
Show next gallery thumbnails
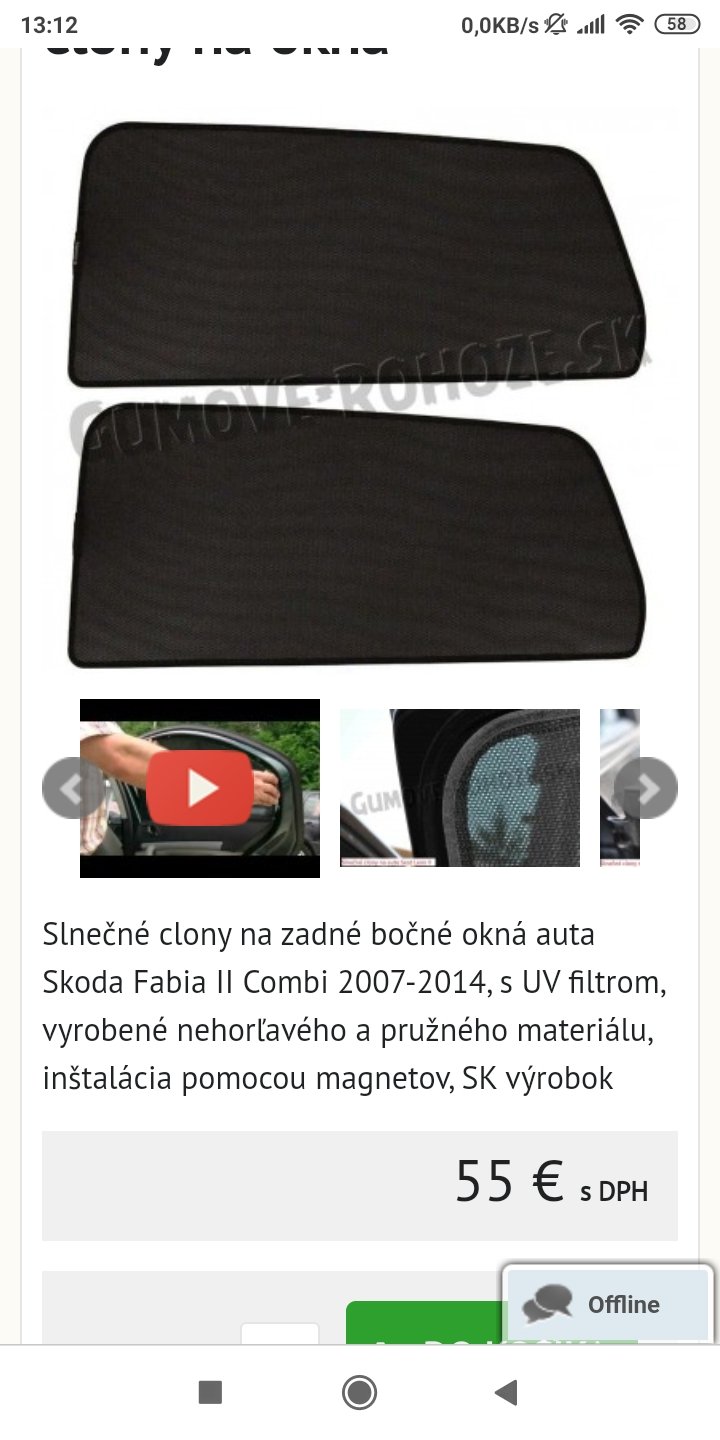pyautogui.click(x=646, y=789)
